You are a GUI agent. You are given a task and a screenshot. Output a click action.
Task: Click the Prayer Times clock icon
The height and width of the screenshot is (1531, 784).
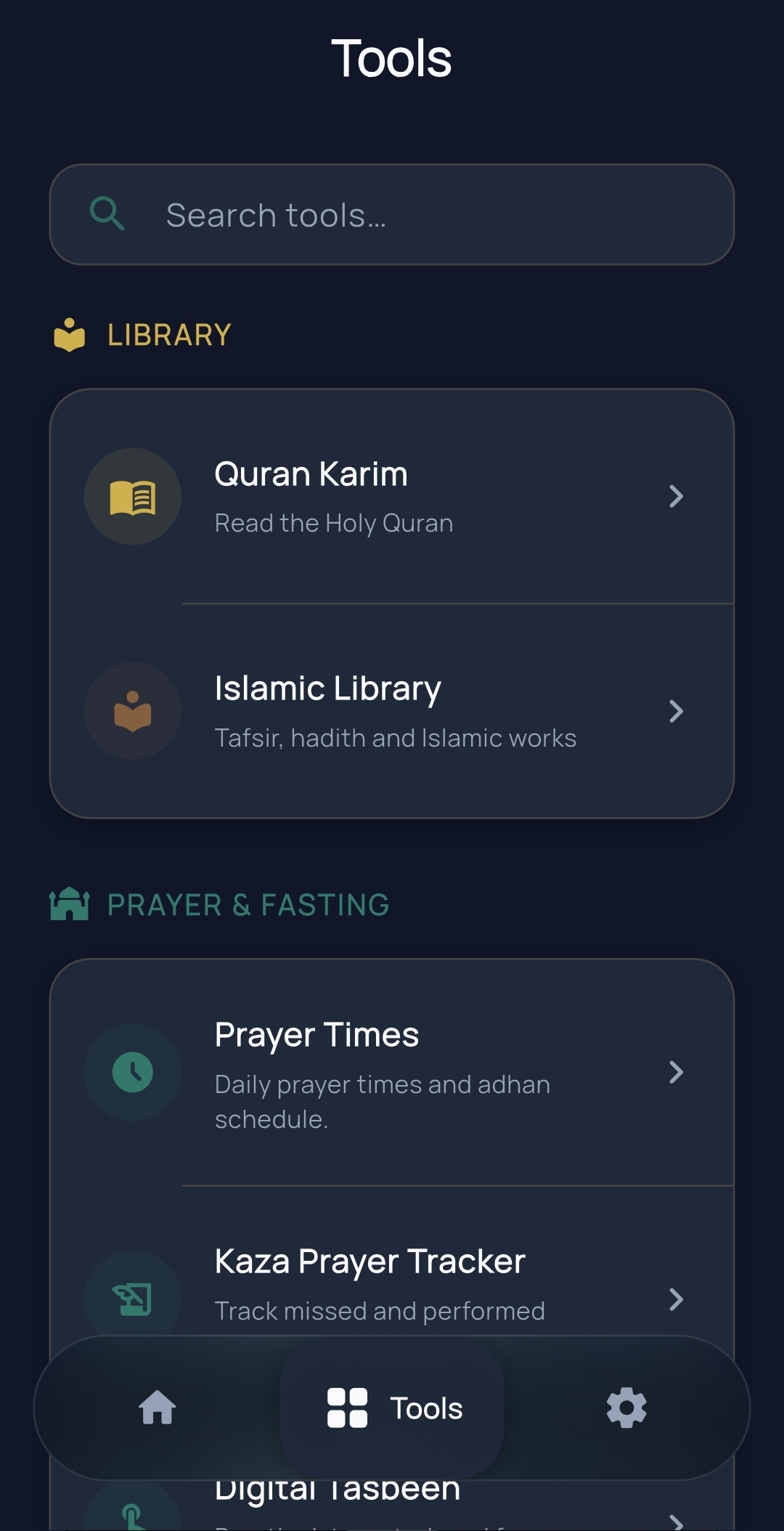(x=132, y=1071)
